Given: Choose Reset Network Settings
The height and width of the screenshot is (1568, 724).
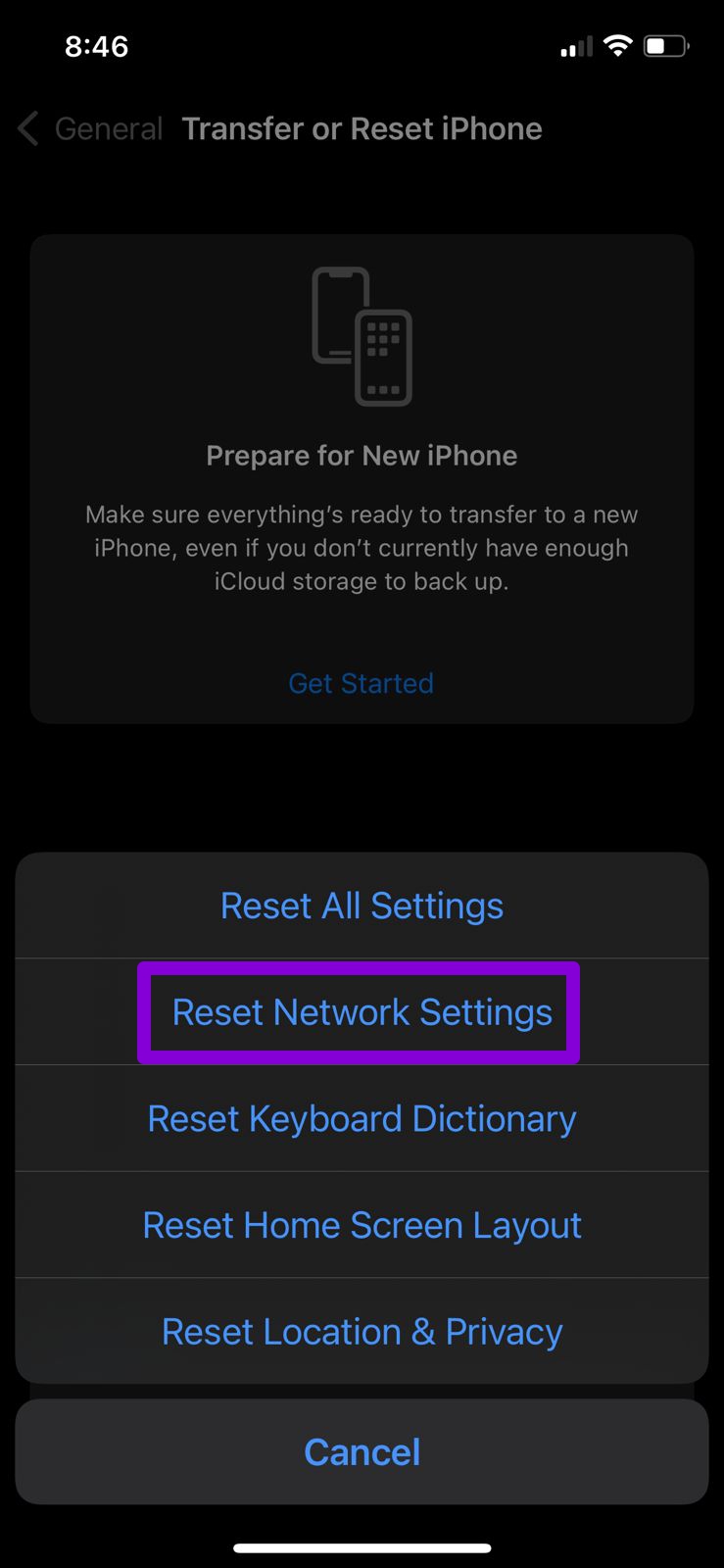Looking at the screenshot, I should pos(362,1012).
